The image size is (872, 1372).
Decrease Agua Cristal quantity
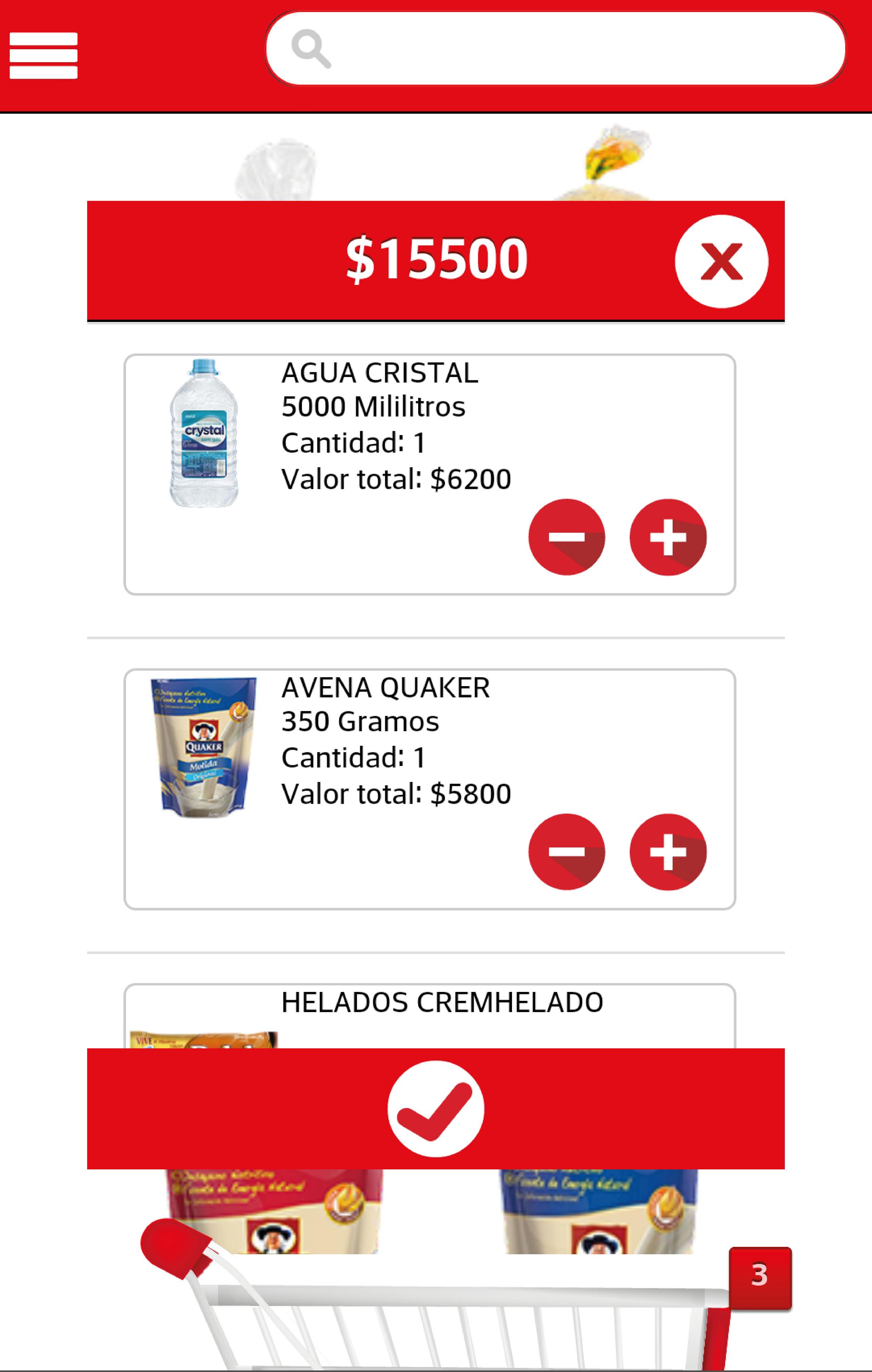[567, 537]
